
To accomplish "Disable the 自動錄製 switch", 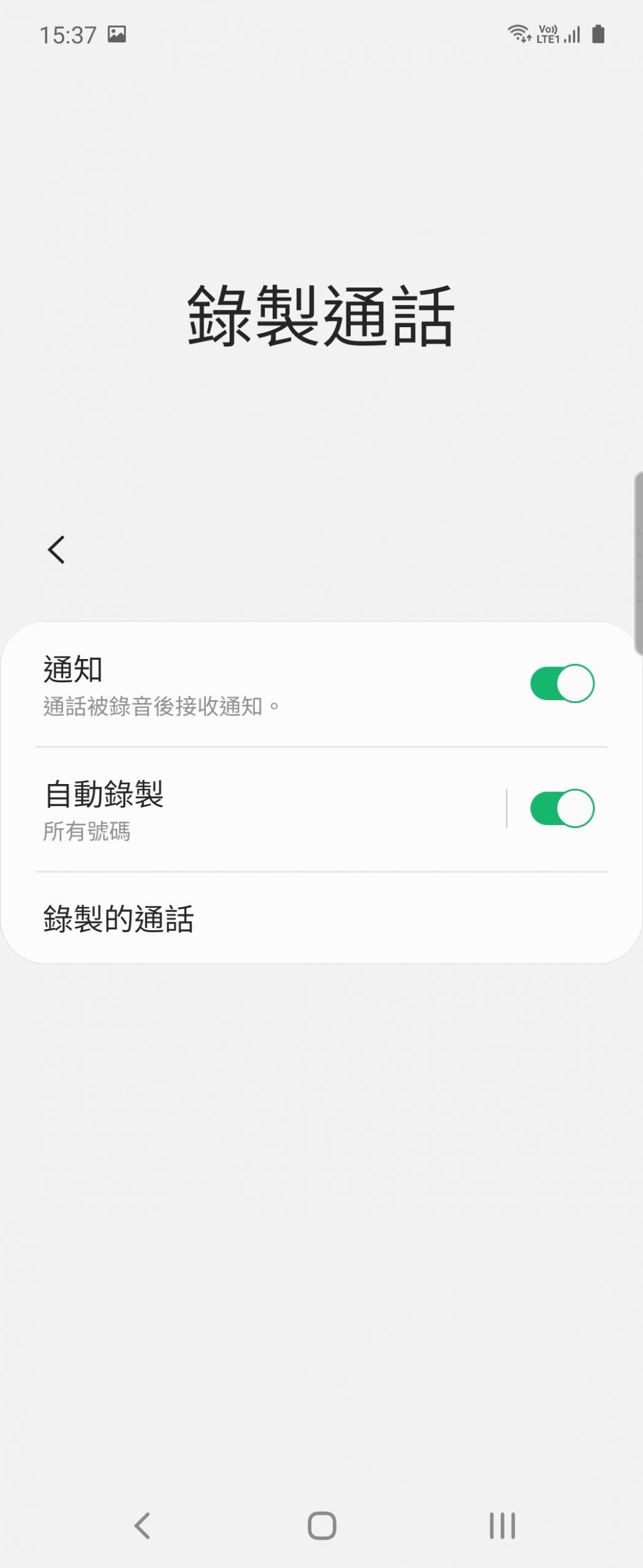I will click(561, 808).
